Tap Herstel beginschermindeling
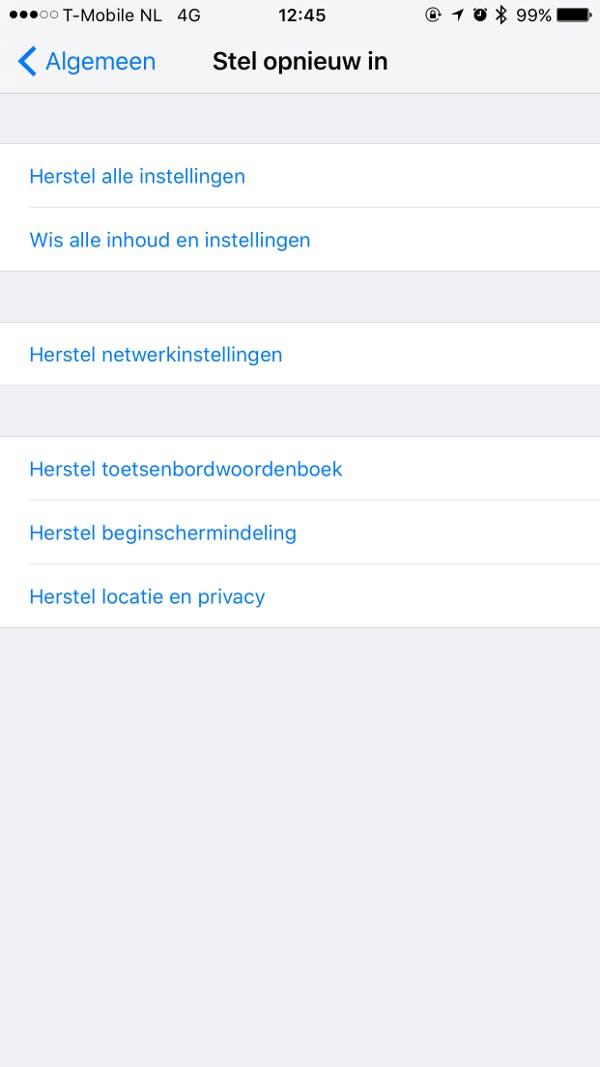The image size is (600, 1067). [163, 533]
